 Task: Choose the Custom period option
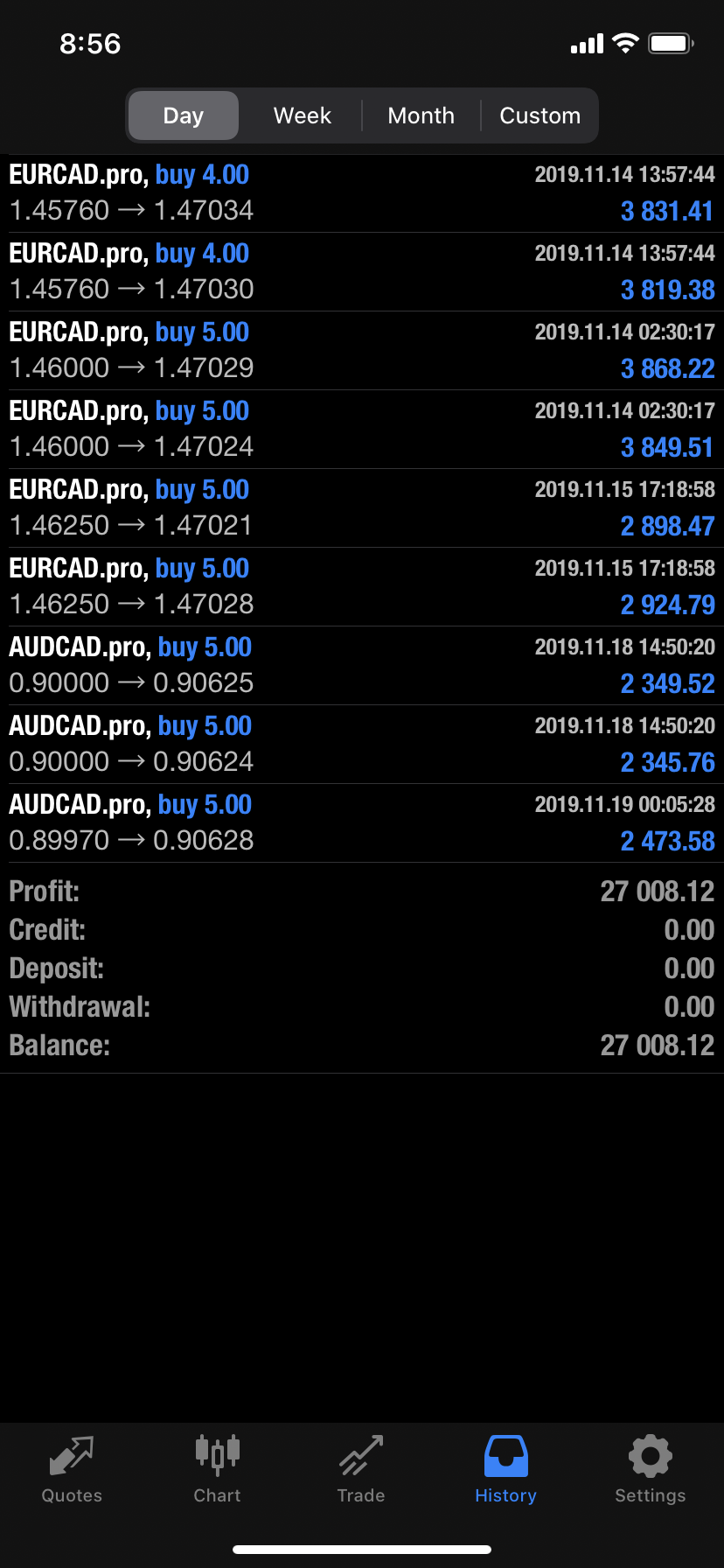540,115
